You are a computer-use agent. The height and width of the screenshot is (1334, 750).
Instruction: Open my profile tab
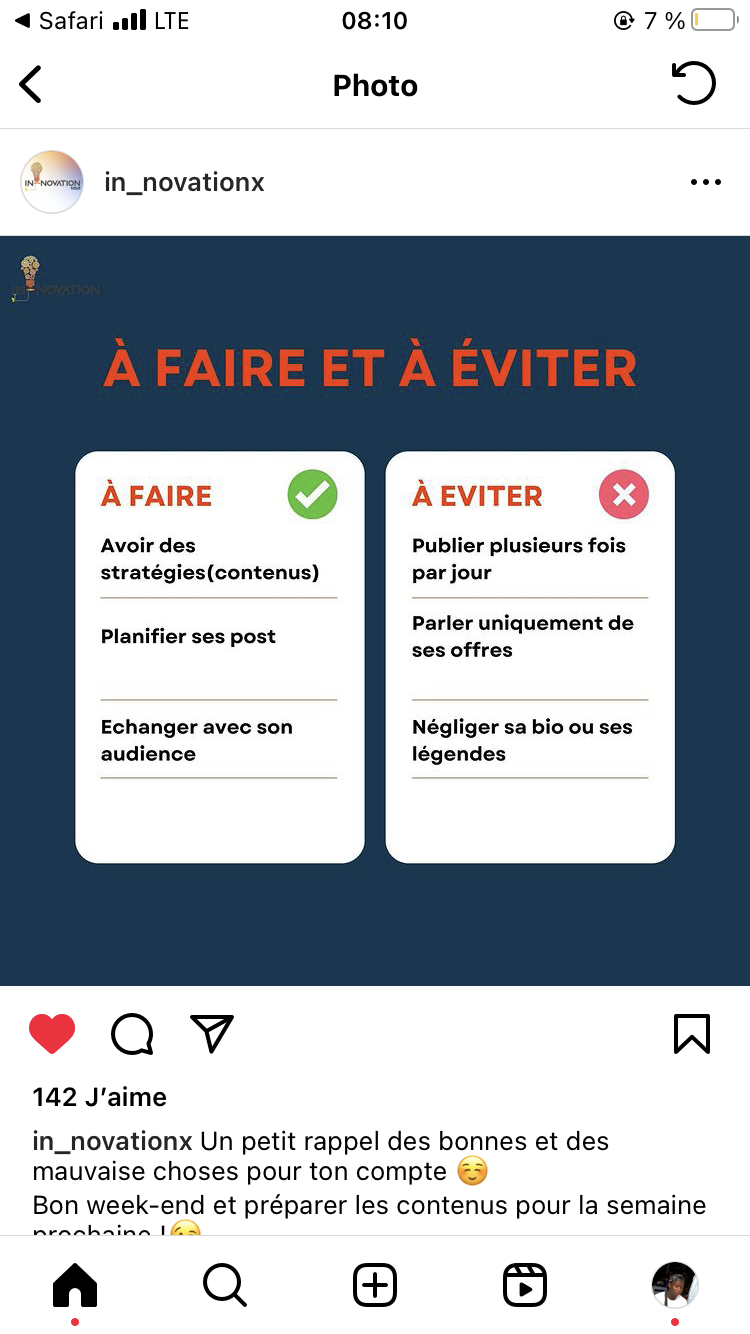click(x=675, y=1285)
